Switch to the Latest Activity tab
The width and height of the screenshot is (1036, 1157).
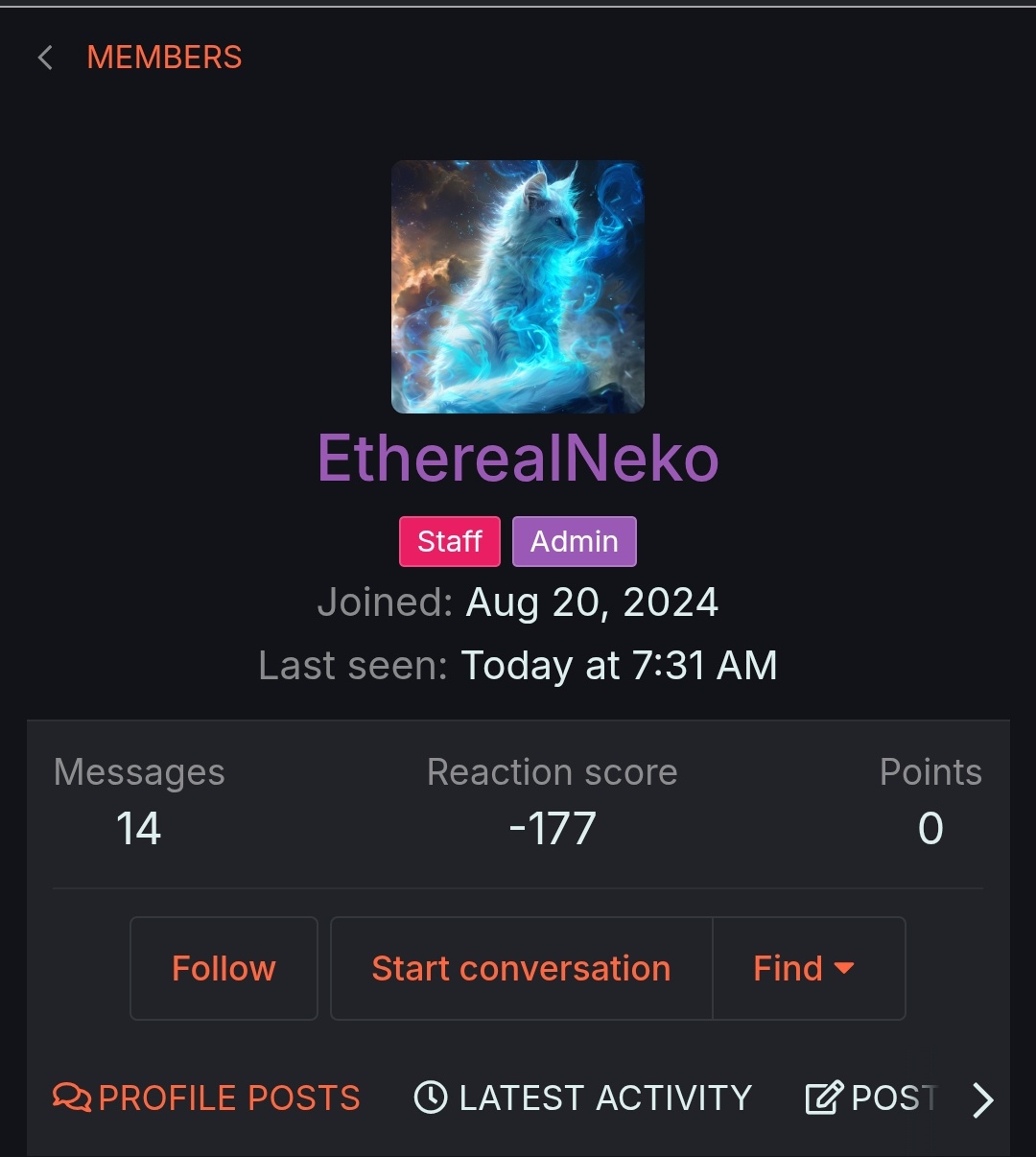tap(583, 1098)
